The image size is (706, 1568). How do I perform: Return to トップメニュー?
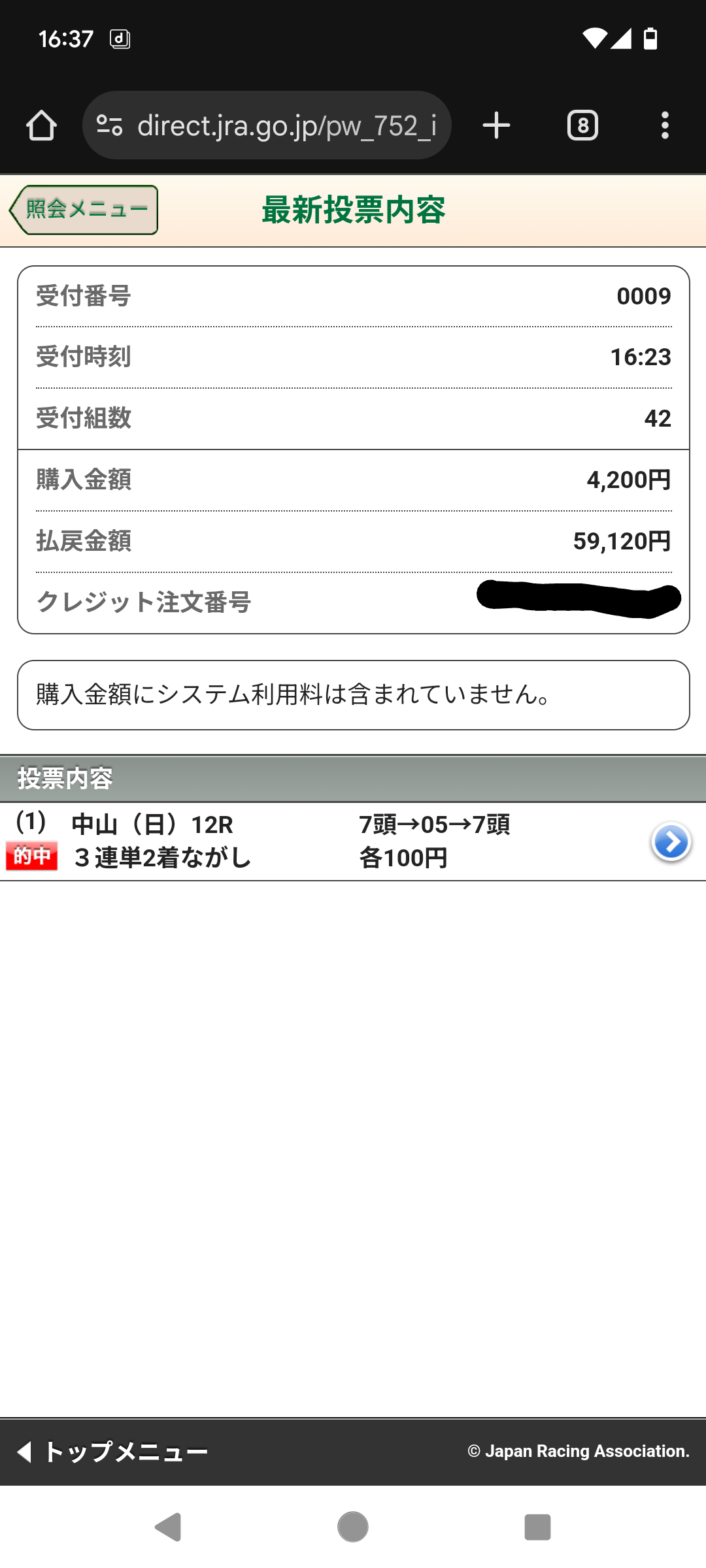coord(112,1452)
